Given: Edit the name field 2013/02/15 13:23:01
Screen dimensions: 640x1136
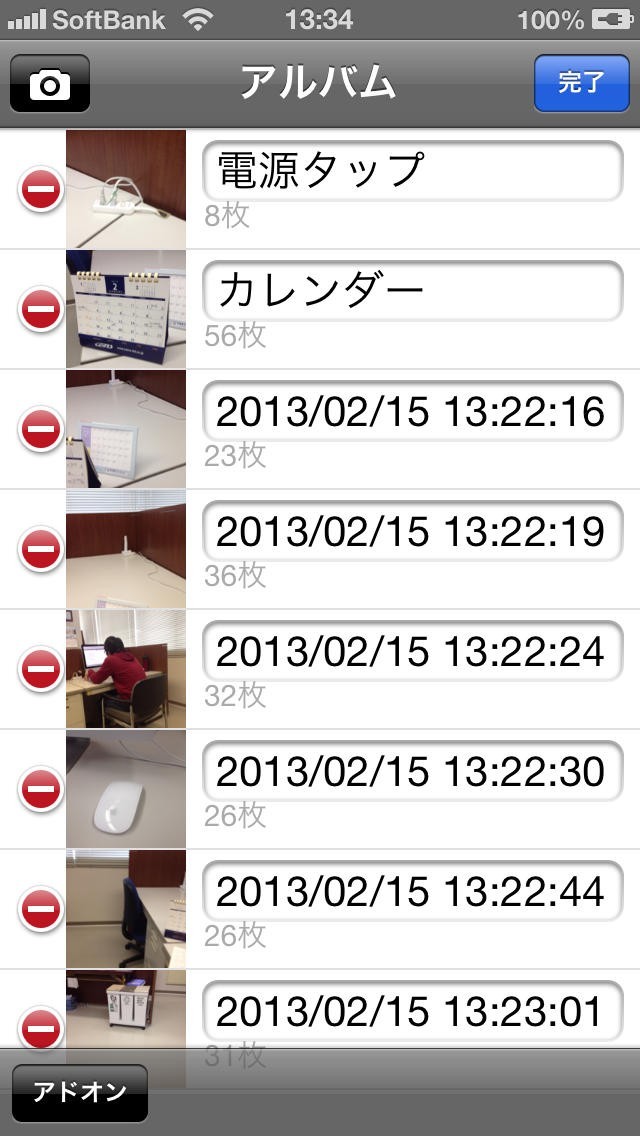Looking at the screenshot, I should coord(412,1011).
